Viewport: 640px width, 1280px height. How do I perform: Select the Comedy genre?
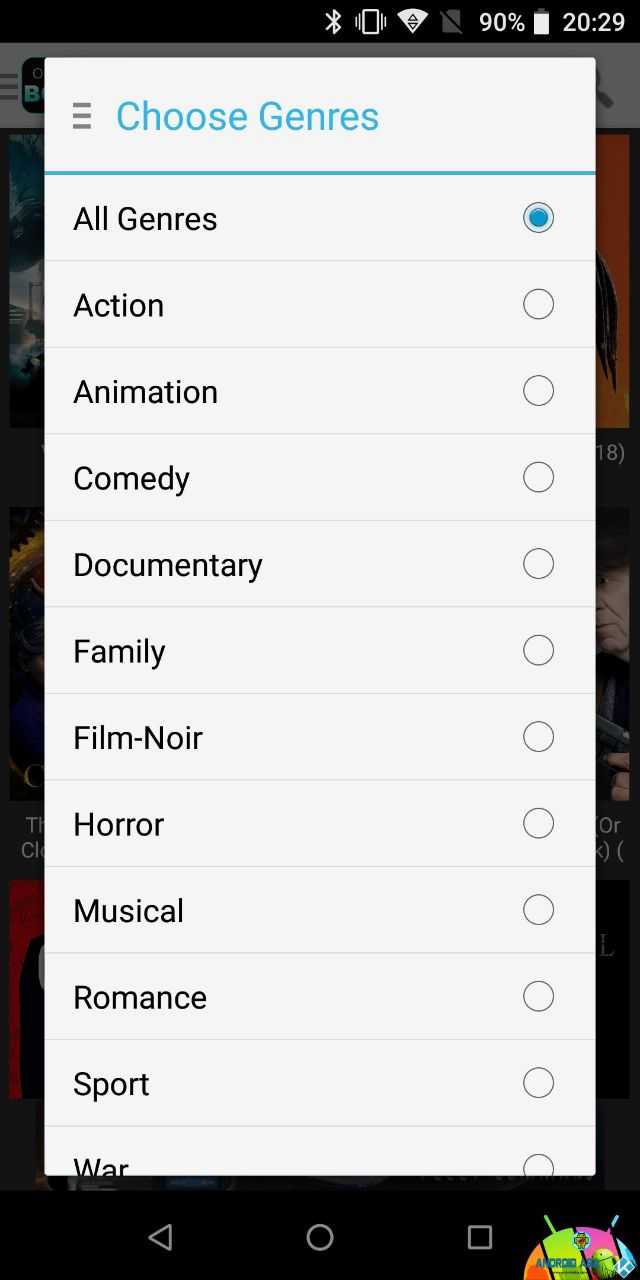pos(320,478)
